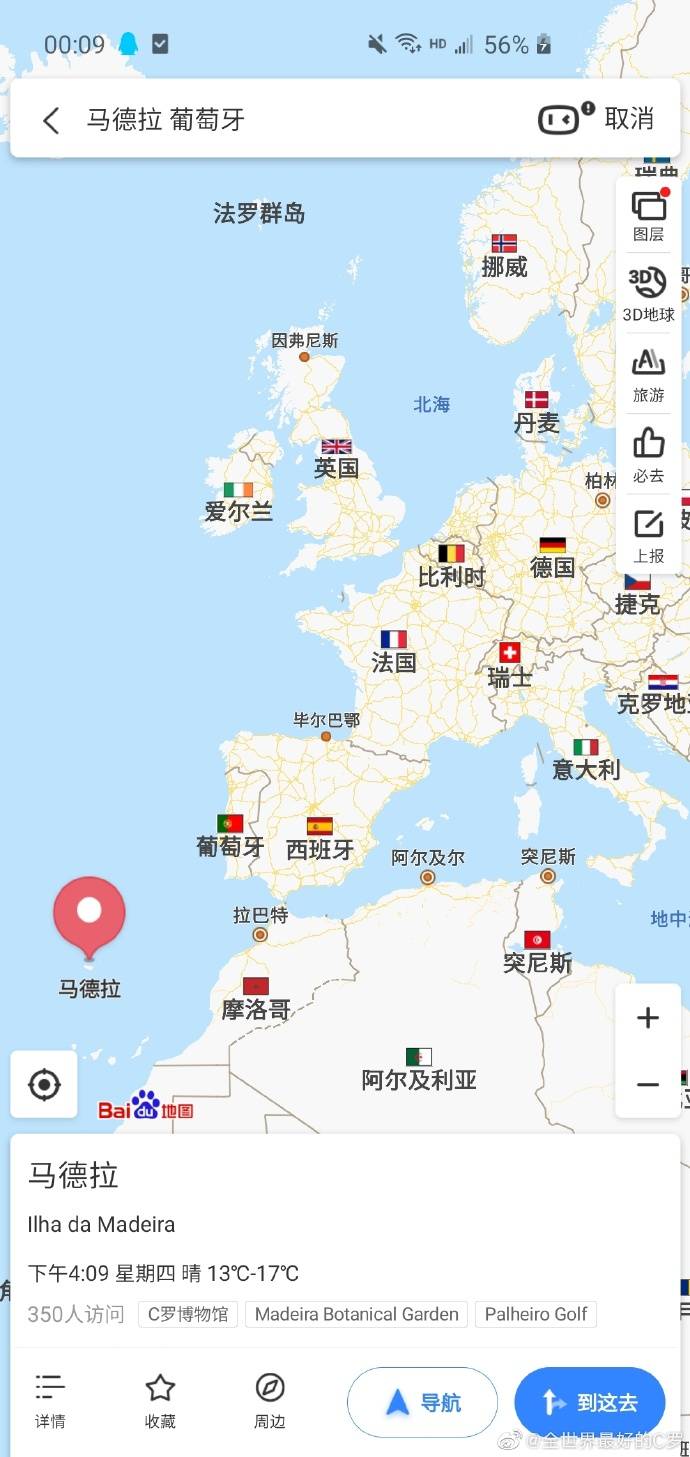Open the 必去 must-visit option
690x1457 pixels.
coord(648,455)
